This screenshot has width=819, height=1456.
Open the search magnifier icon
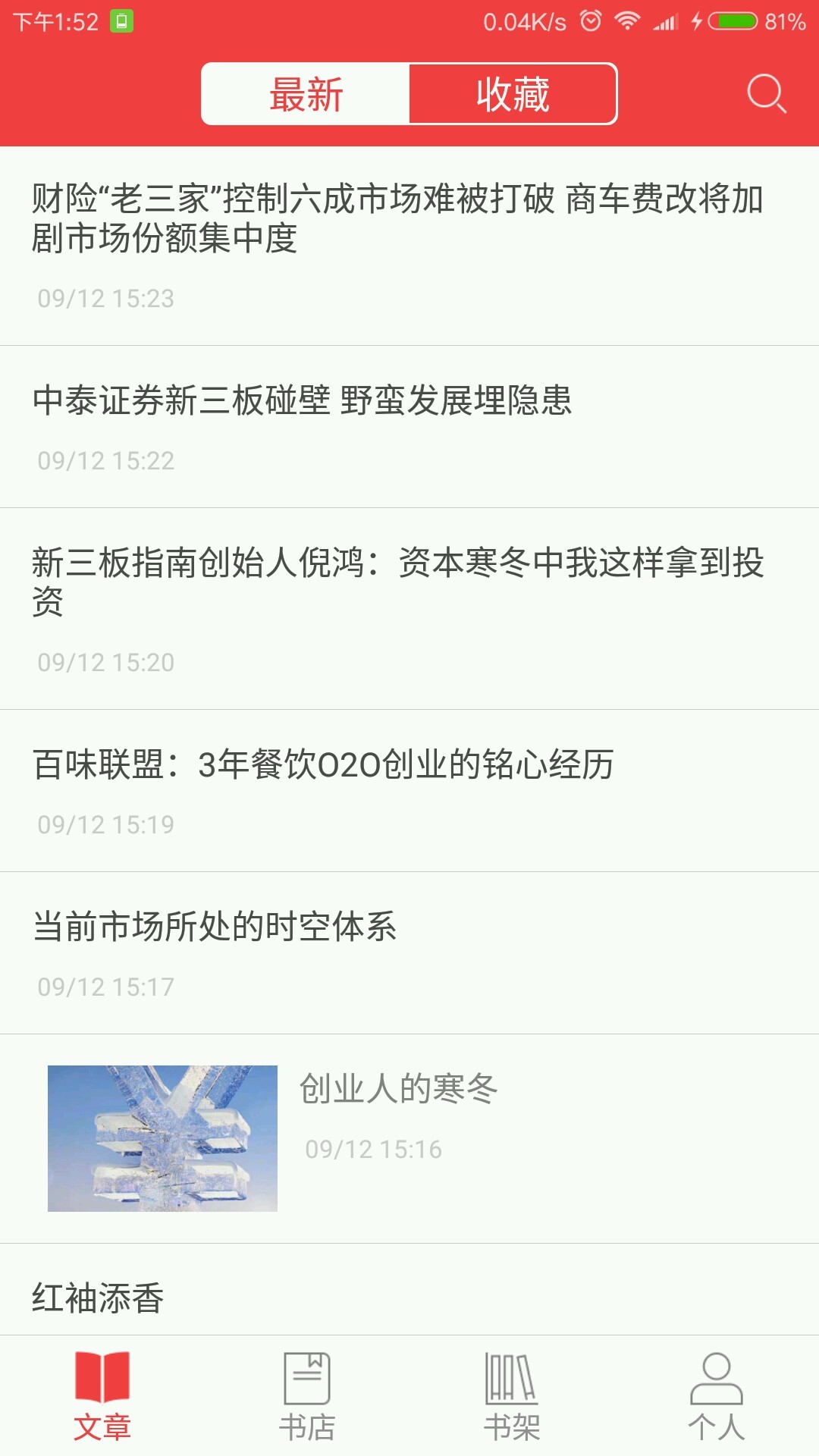[x=766, y=94]
